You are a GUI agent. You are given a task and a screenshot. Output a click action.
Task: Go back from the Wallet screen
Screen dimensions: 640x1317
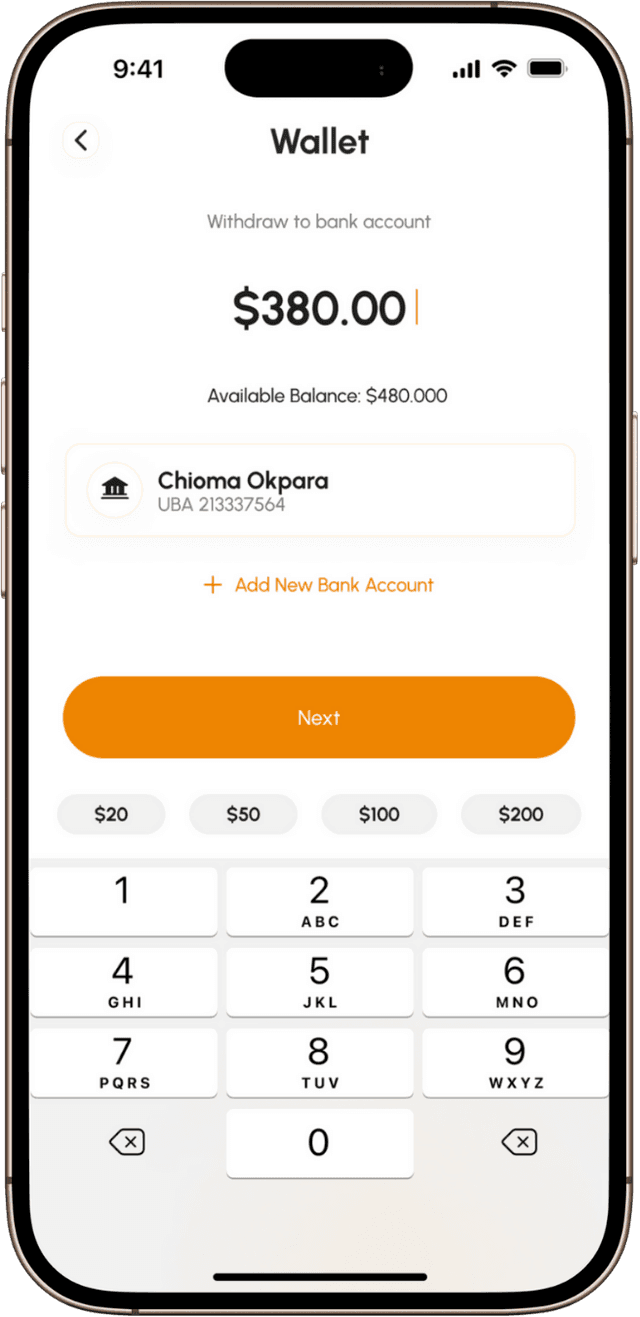[81, 141]
